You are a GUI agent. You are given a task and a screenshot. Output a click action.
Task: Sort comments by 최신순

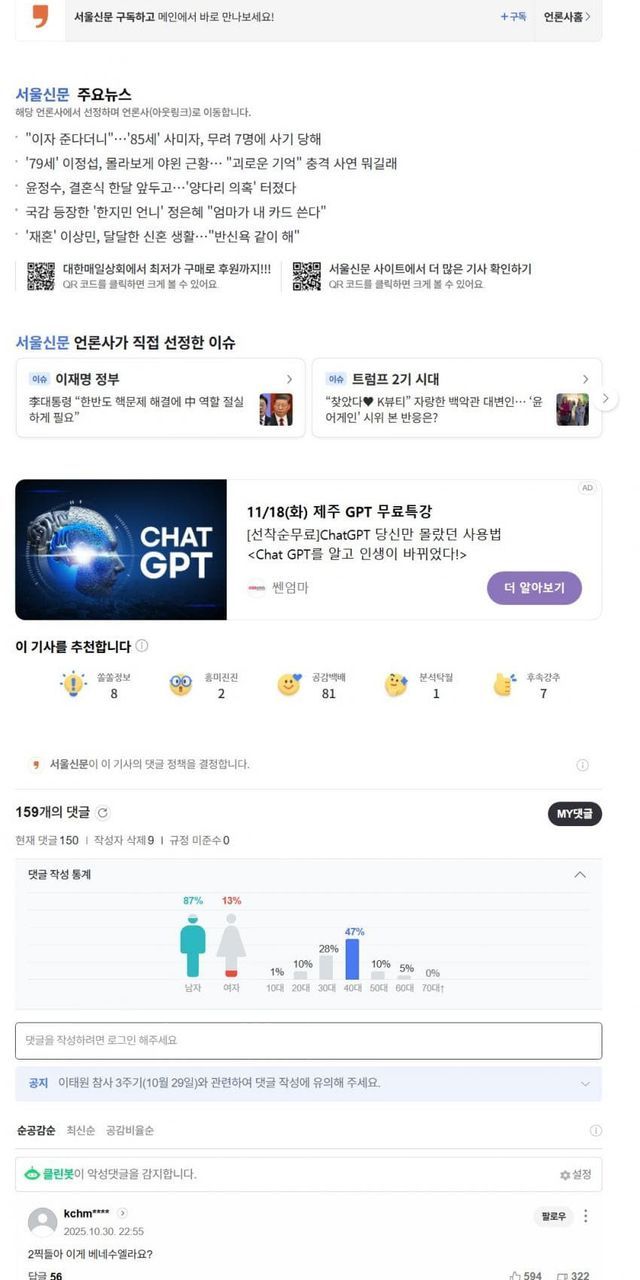tap(80, 1131)
